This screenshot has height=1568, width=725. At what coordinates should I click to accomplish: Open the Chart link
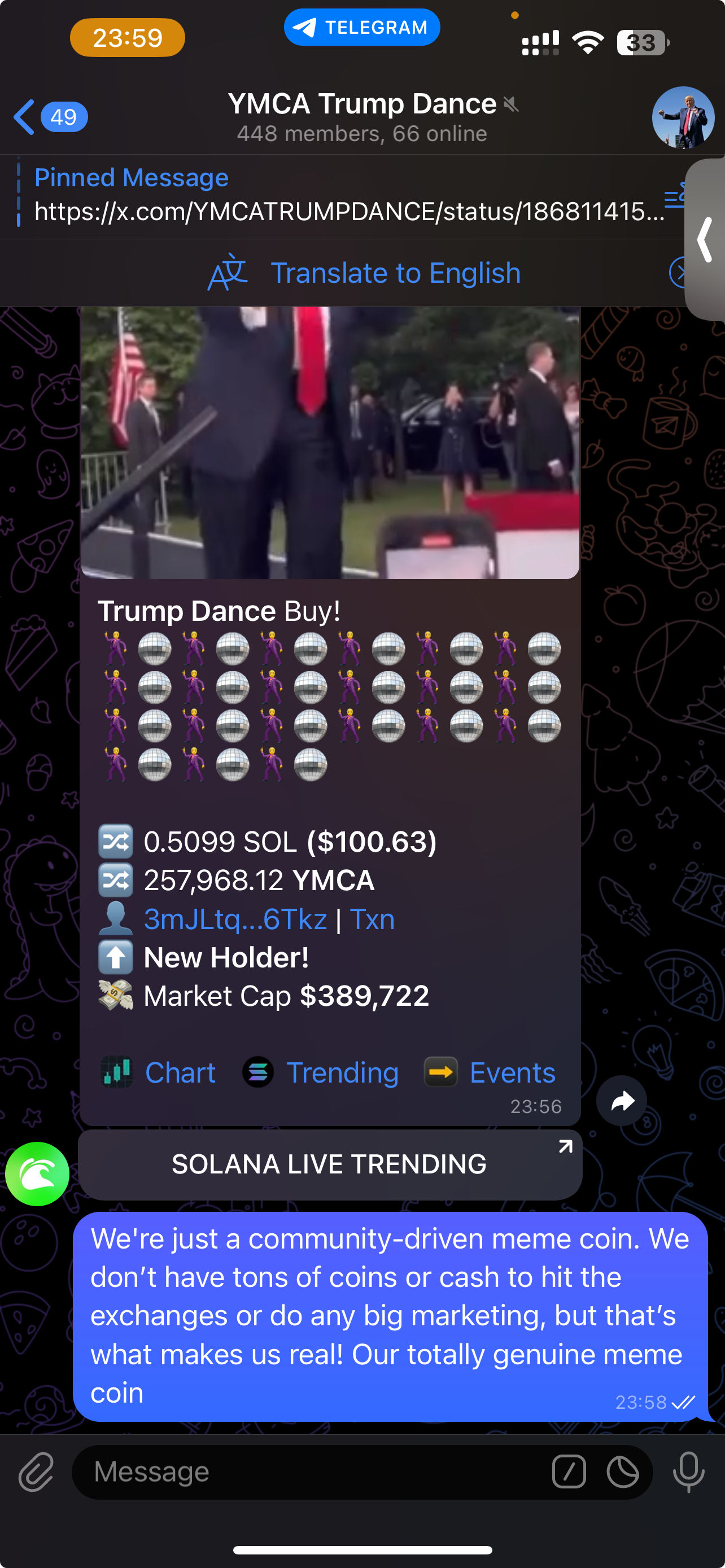pos(180,1072)
